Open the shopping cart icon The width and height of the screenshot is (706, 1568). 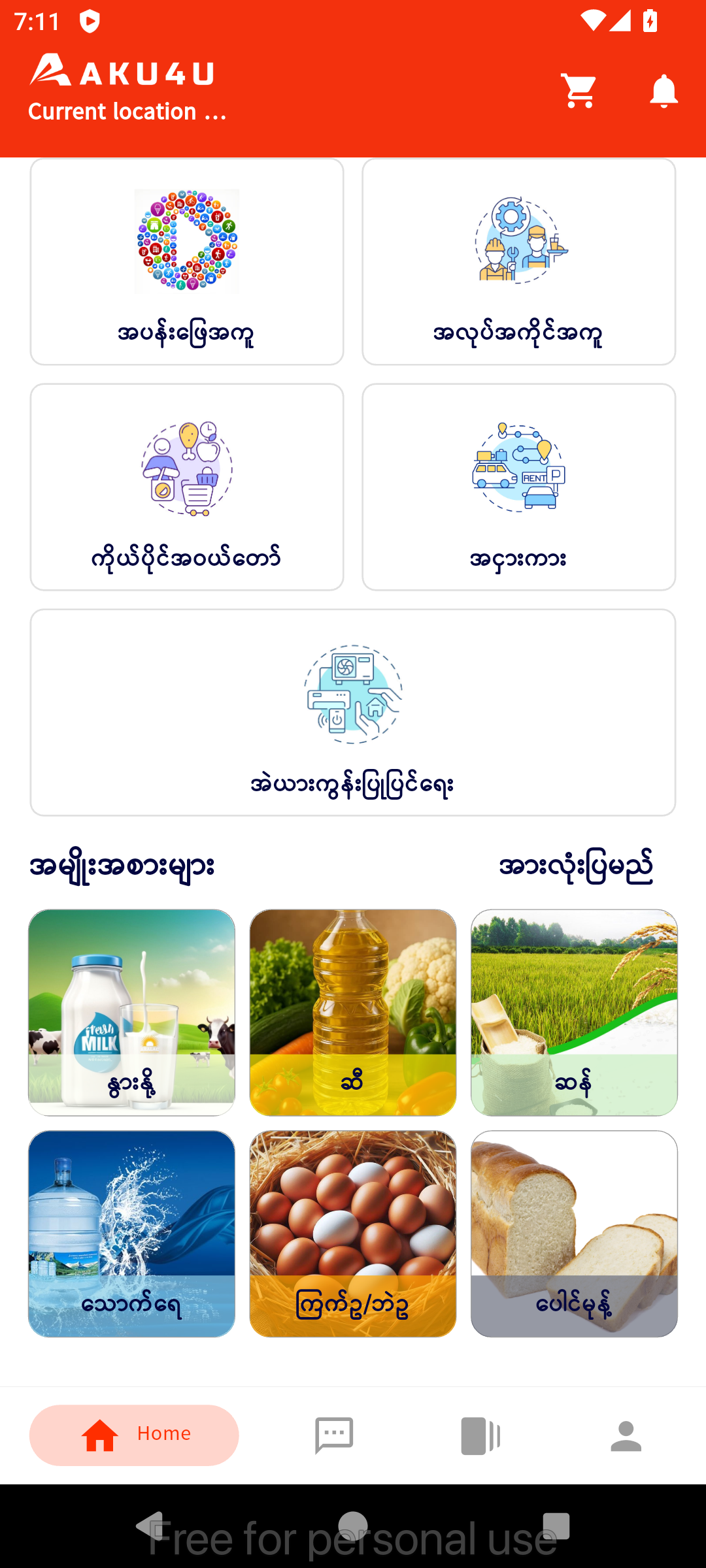[x=579, y=90]
